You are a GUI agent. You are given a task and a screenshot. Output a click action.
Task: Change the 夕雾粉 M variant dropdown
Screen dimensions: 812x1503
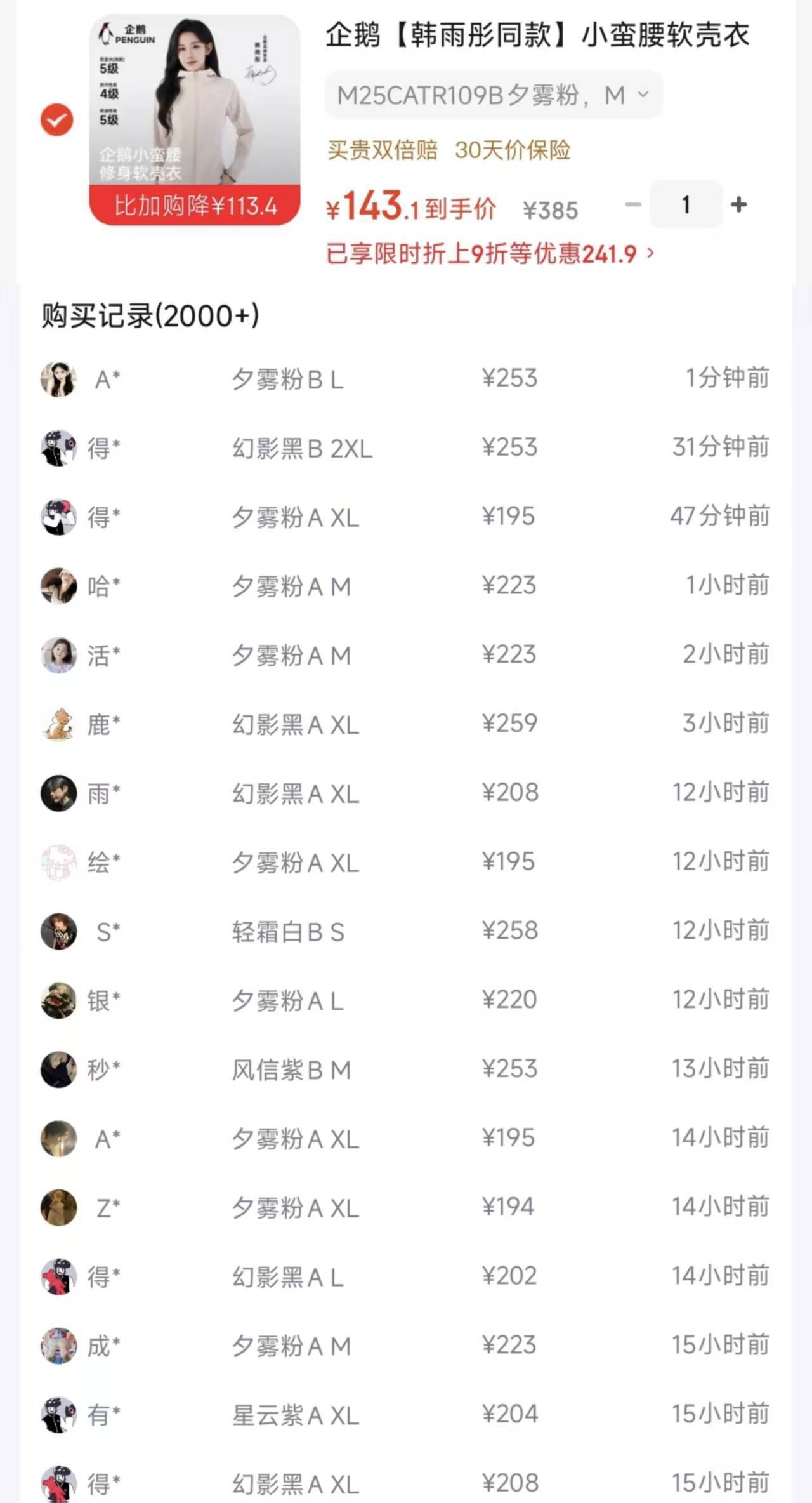pos(493,95)
